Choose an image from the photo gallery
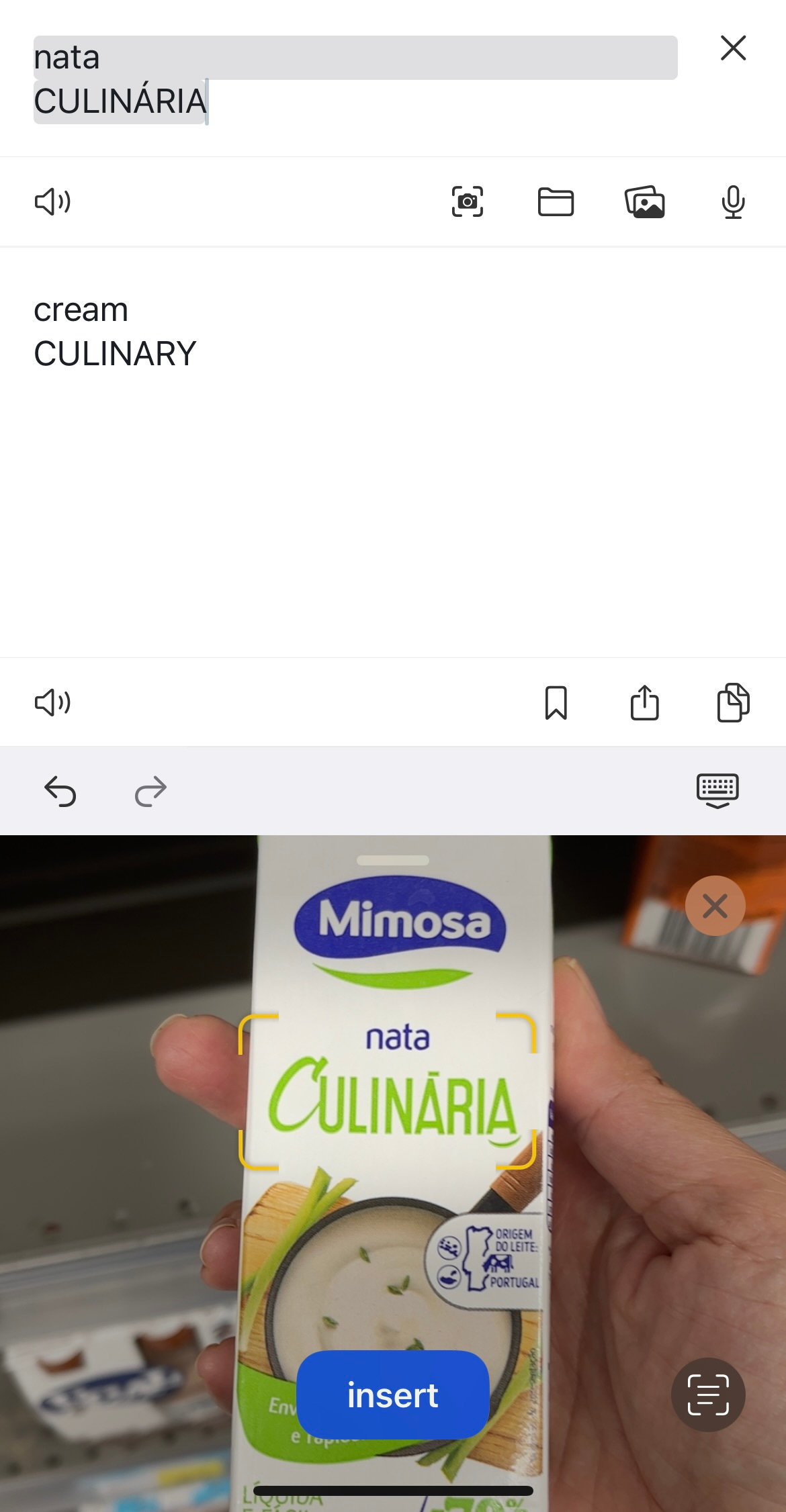This screenshot has width=786, height=1512. (x=645, y=201)
